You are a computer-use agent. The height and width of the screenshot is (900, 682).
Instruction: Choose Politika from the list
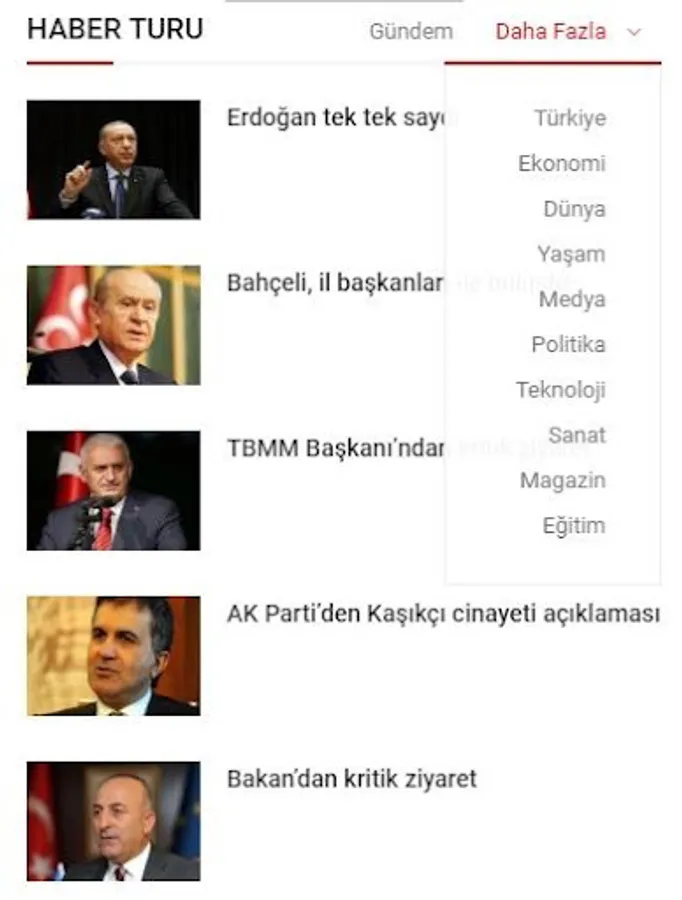point(568,344)
